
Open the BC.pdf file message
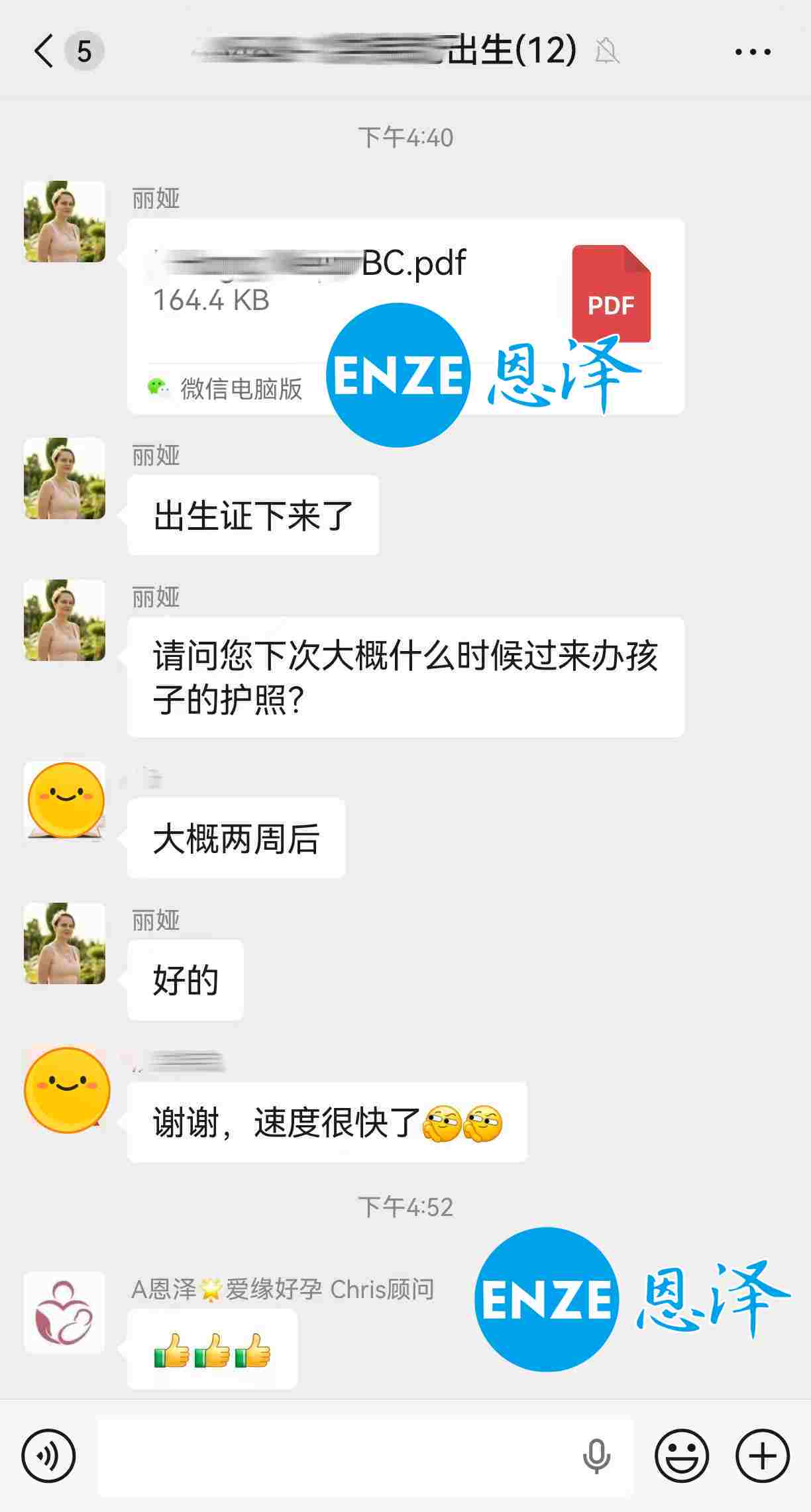[x=404, y=311]
